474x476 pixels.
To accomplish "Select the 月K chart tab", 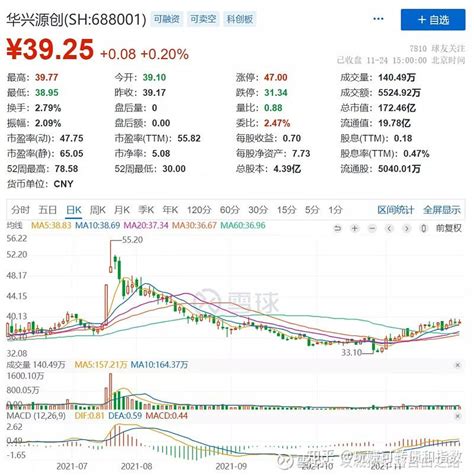I will click(122, 210).
